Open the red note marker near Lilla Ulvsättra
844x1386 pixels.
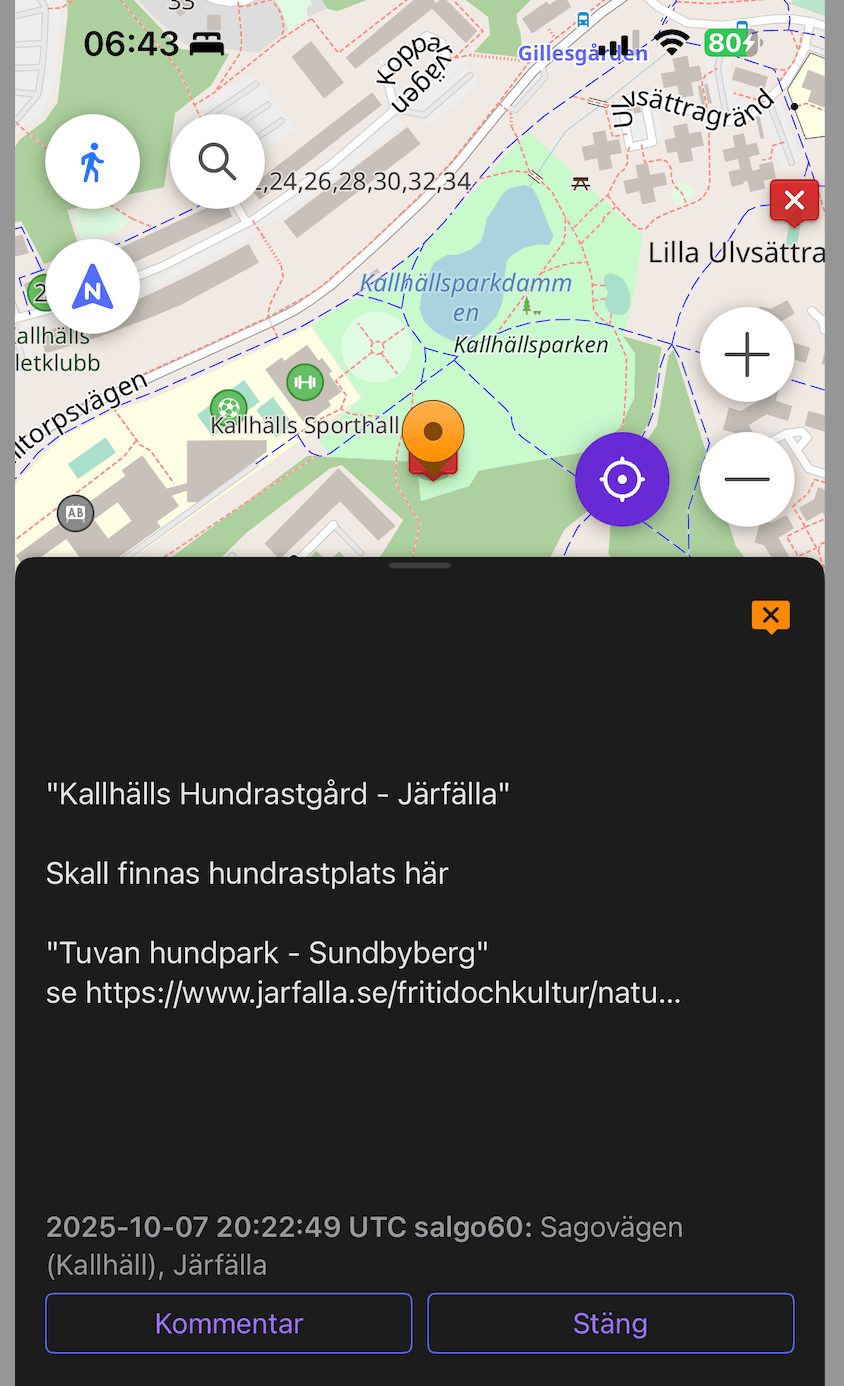pos(794,203)
